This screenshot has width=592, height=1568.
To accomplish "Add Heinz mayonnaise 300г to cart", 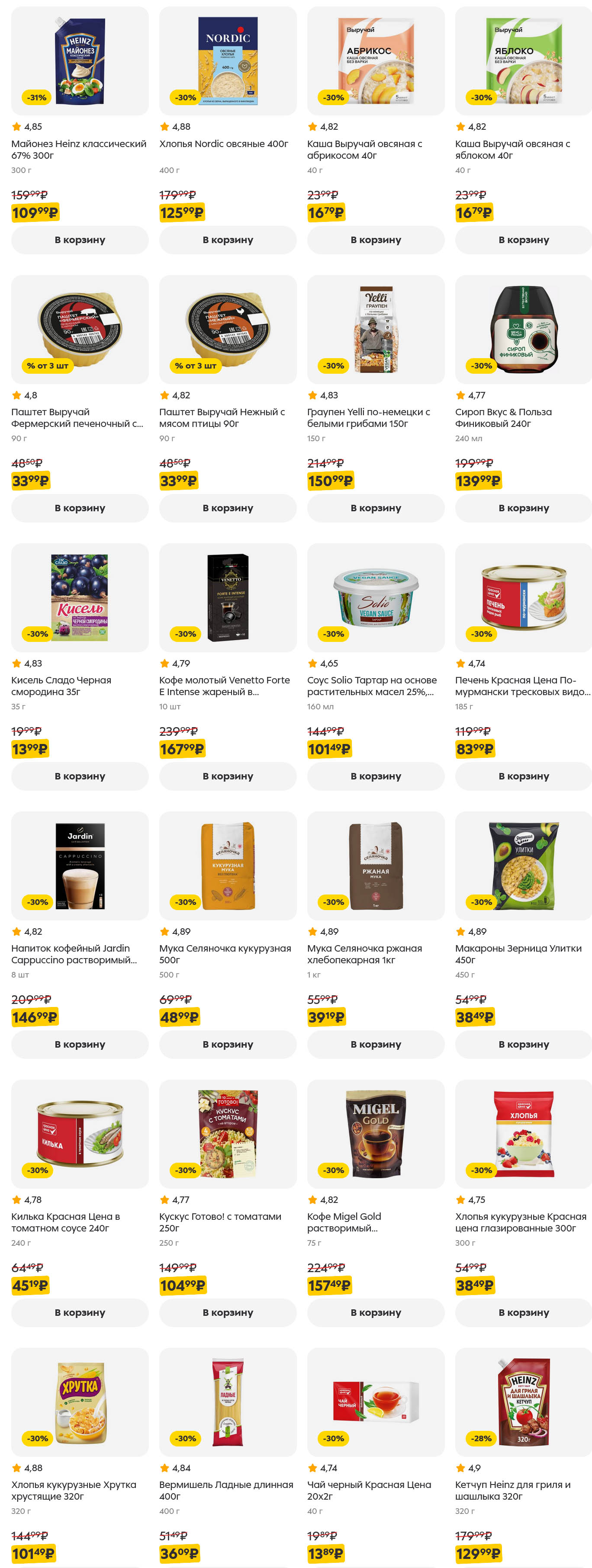I will pos(80,240).
